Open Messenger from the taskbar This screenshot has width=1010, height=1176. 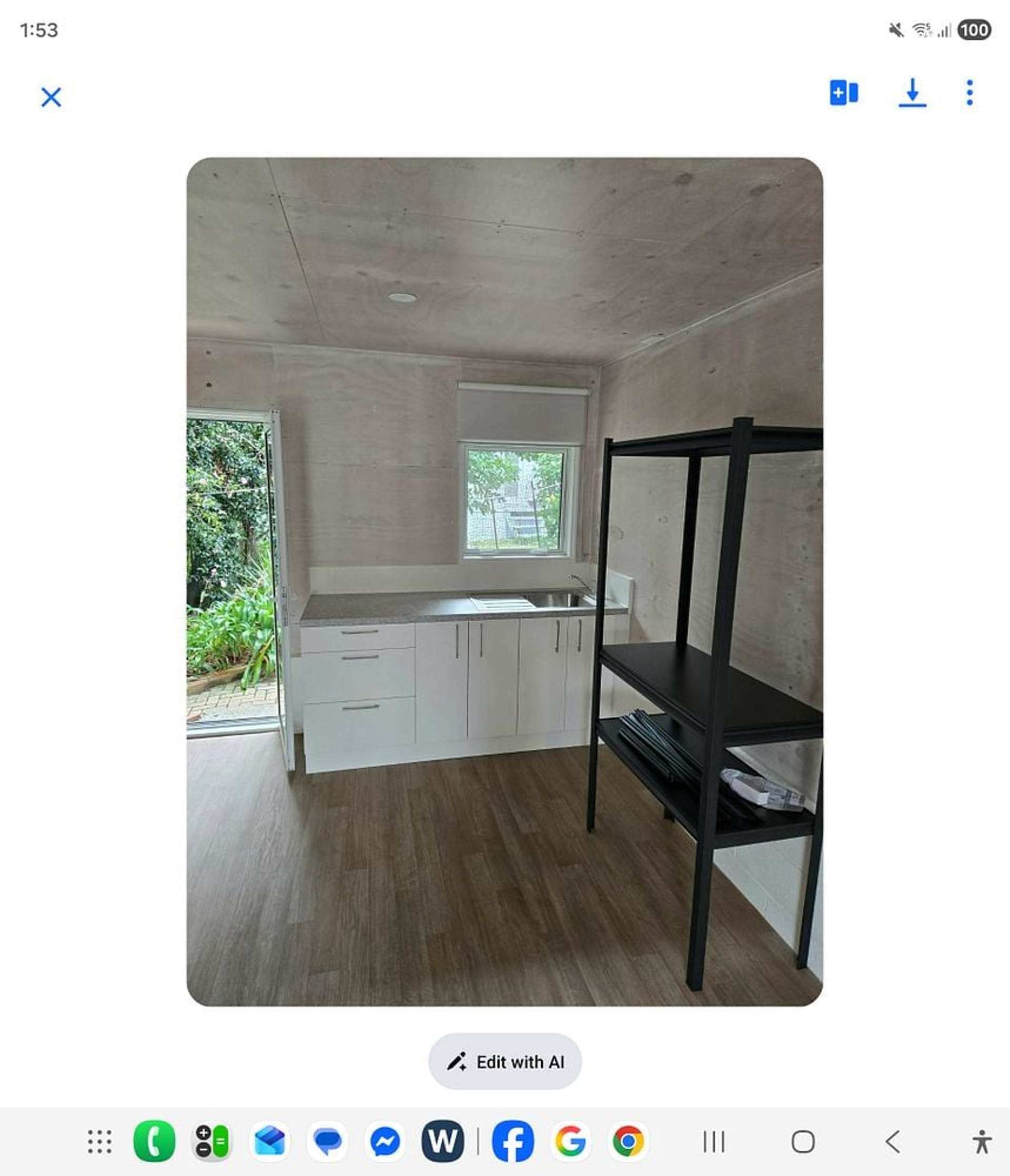click(x=385, y=1141)
